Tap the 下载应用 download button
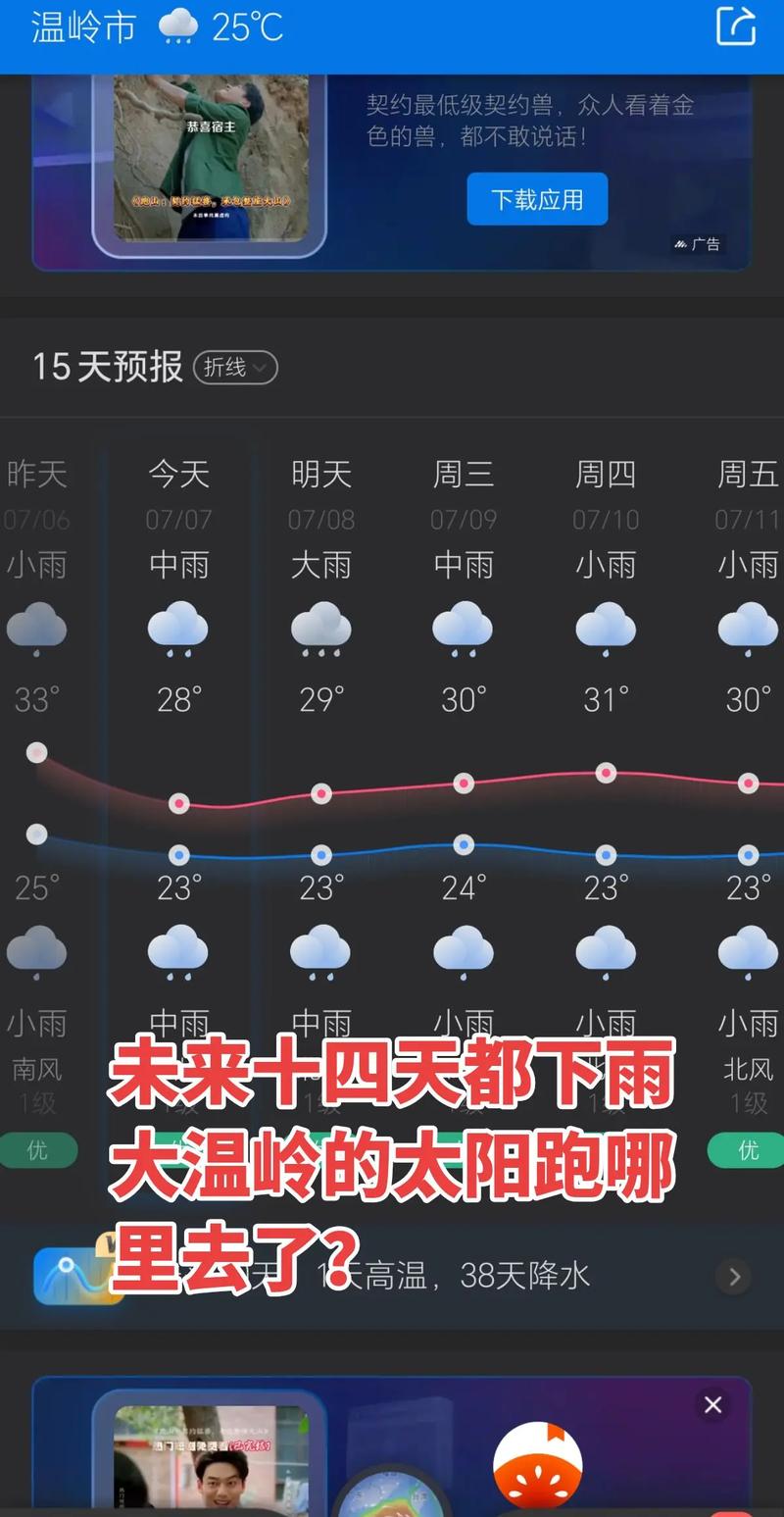The height and width of the screenshot is (1517, 784). [x=537, y=199]
